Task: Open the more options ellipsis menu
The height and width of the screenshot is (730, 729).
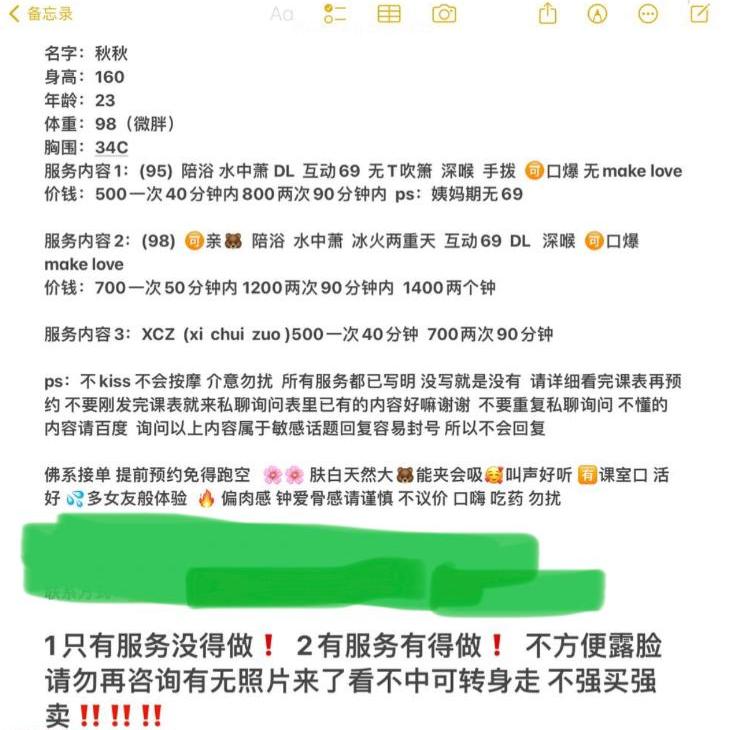Action: (649, 14)
